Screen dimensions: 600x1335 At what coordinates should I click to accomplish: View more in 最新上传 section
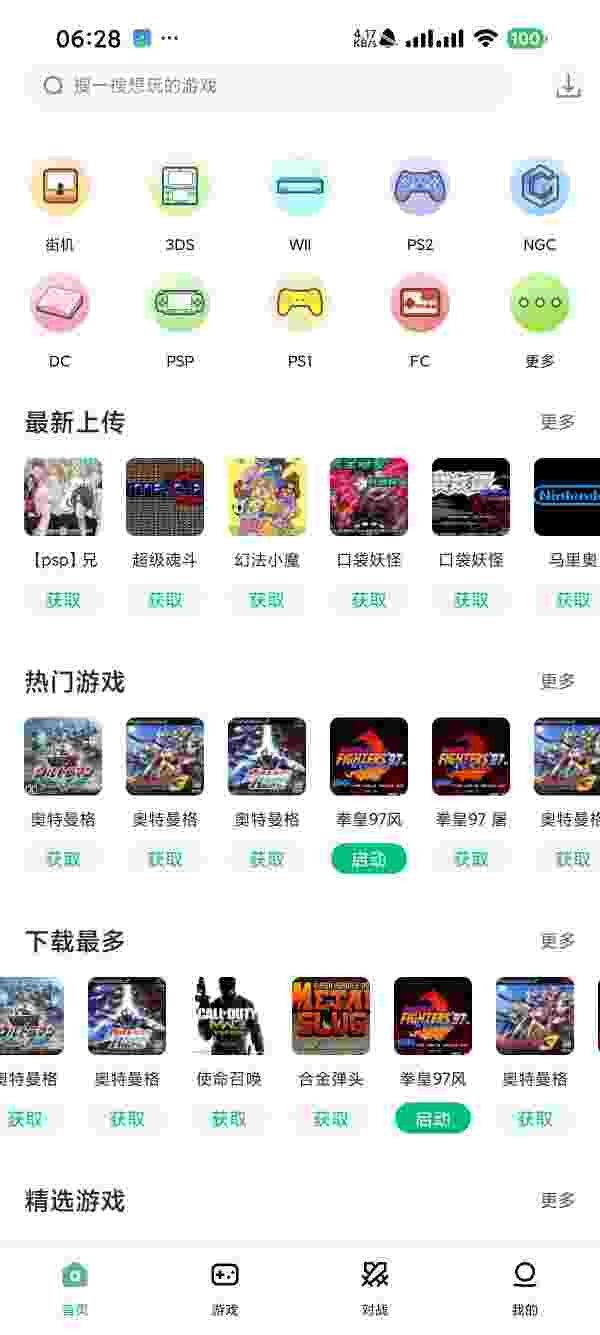coord(557,422)
